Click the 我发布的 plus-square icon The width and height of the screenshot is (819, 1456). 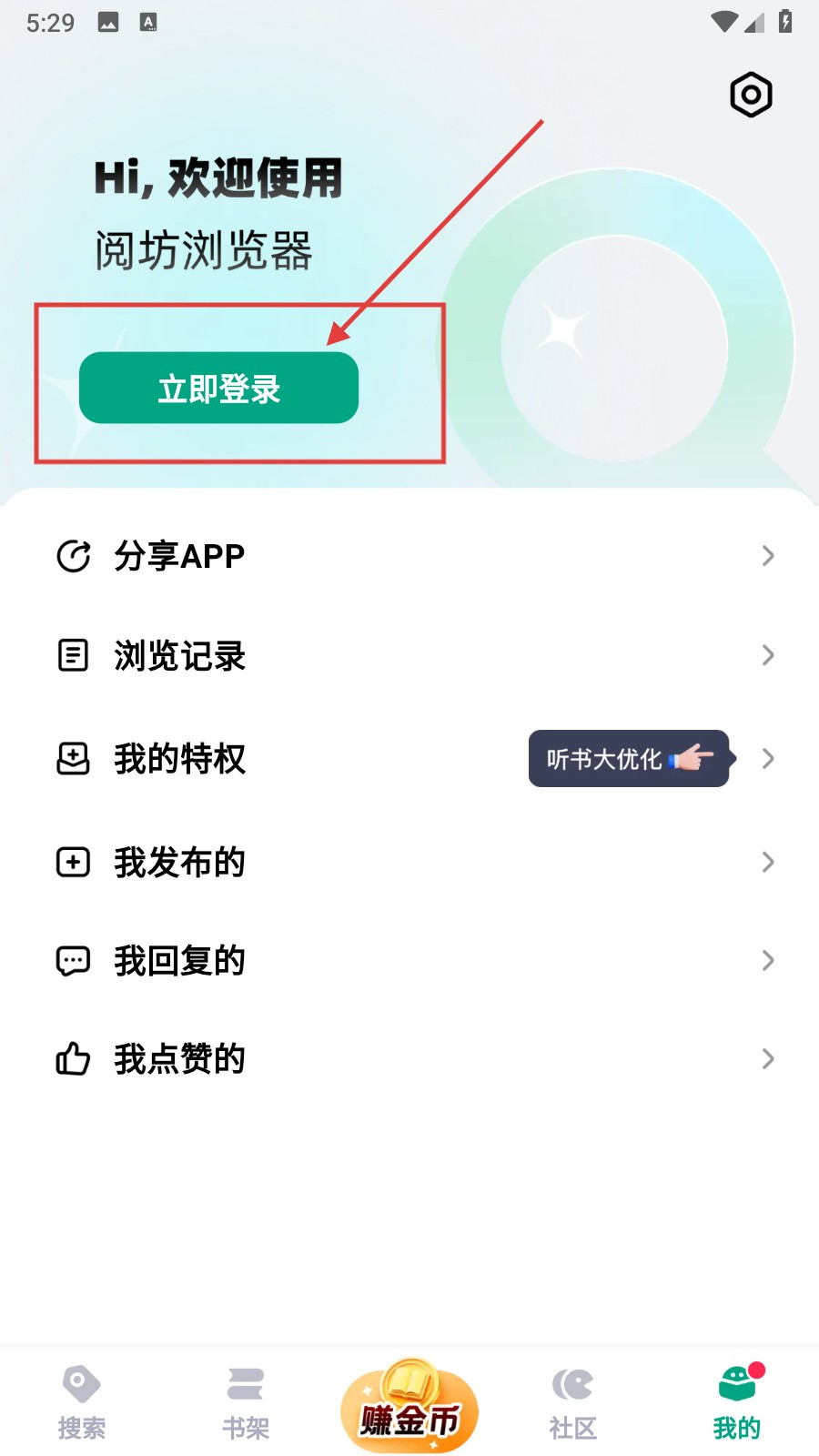tap(74, 862)
